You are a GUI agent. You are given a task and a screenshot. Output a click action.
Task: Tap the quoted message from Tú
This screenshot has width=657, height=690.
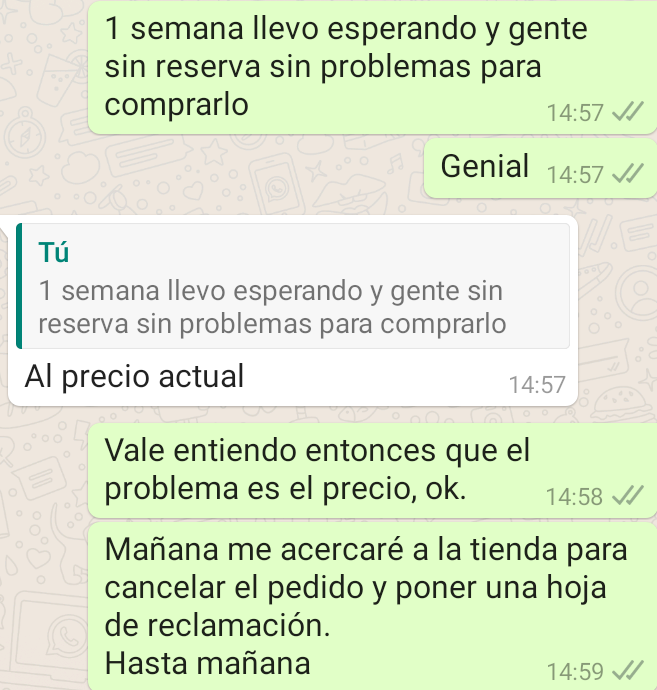pos(292,287)
